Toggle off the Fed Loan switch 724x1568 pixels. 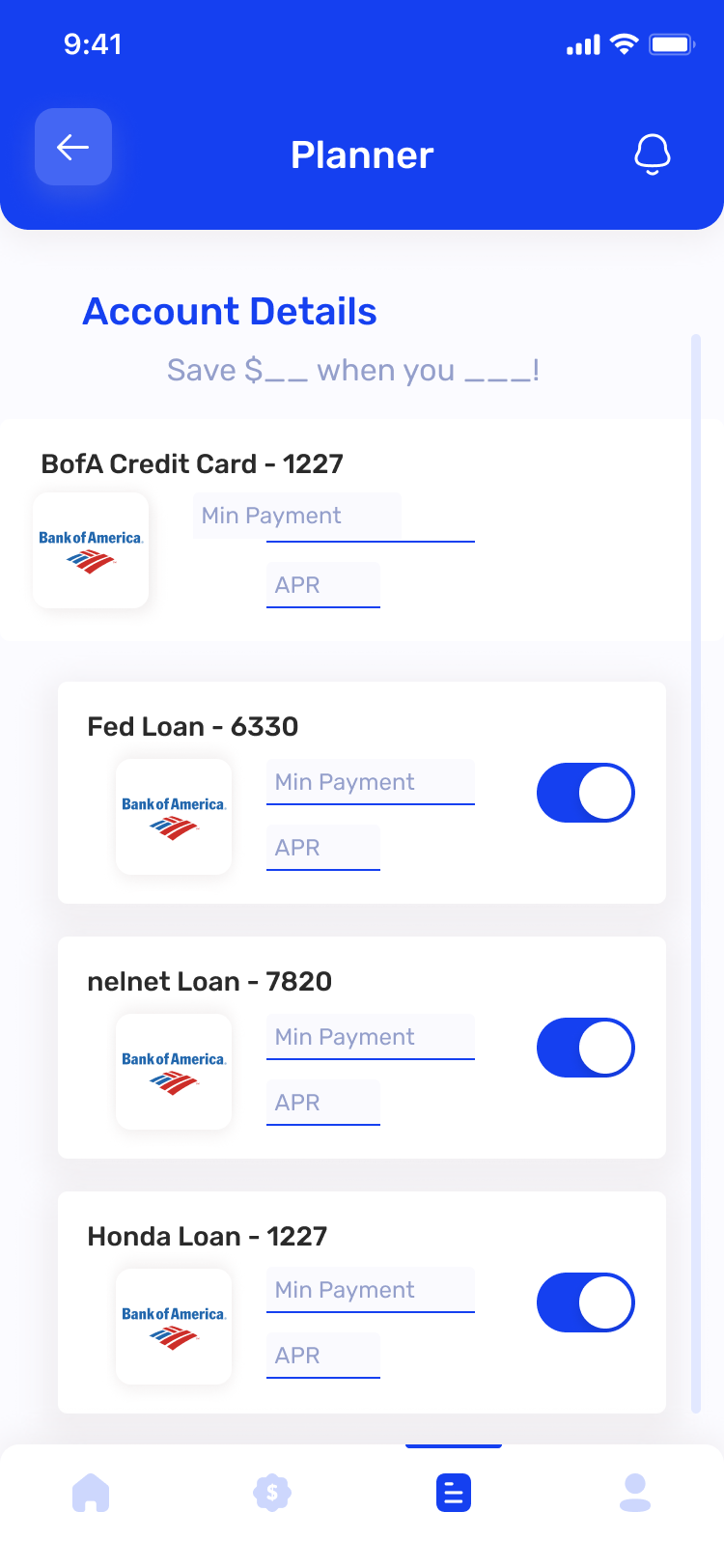point(586,793)
